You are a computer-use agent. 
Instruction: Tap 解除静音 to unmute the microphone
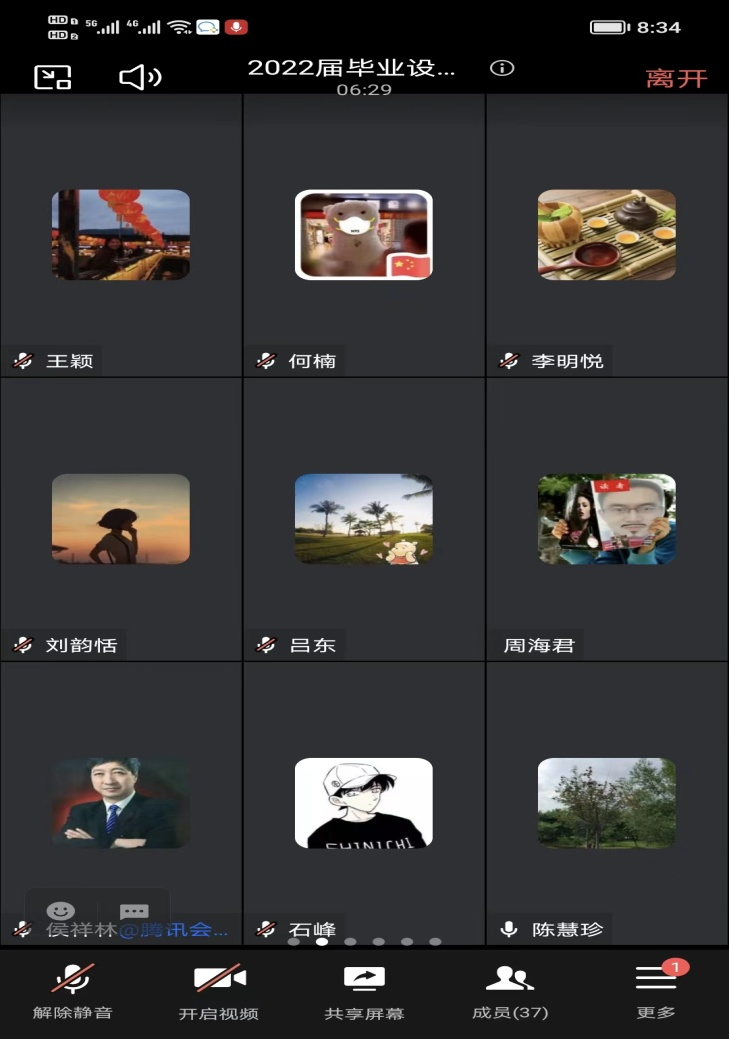pos(72,991)
